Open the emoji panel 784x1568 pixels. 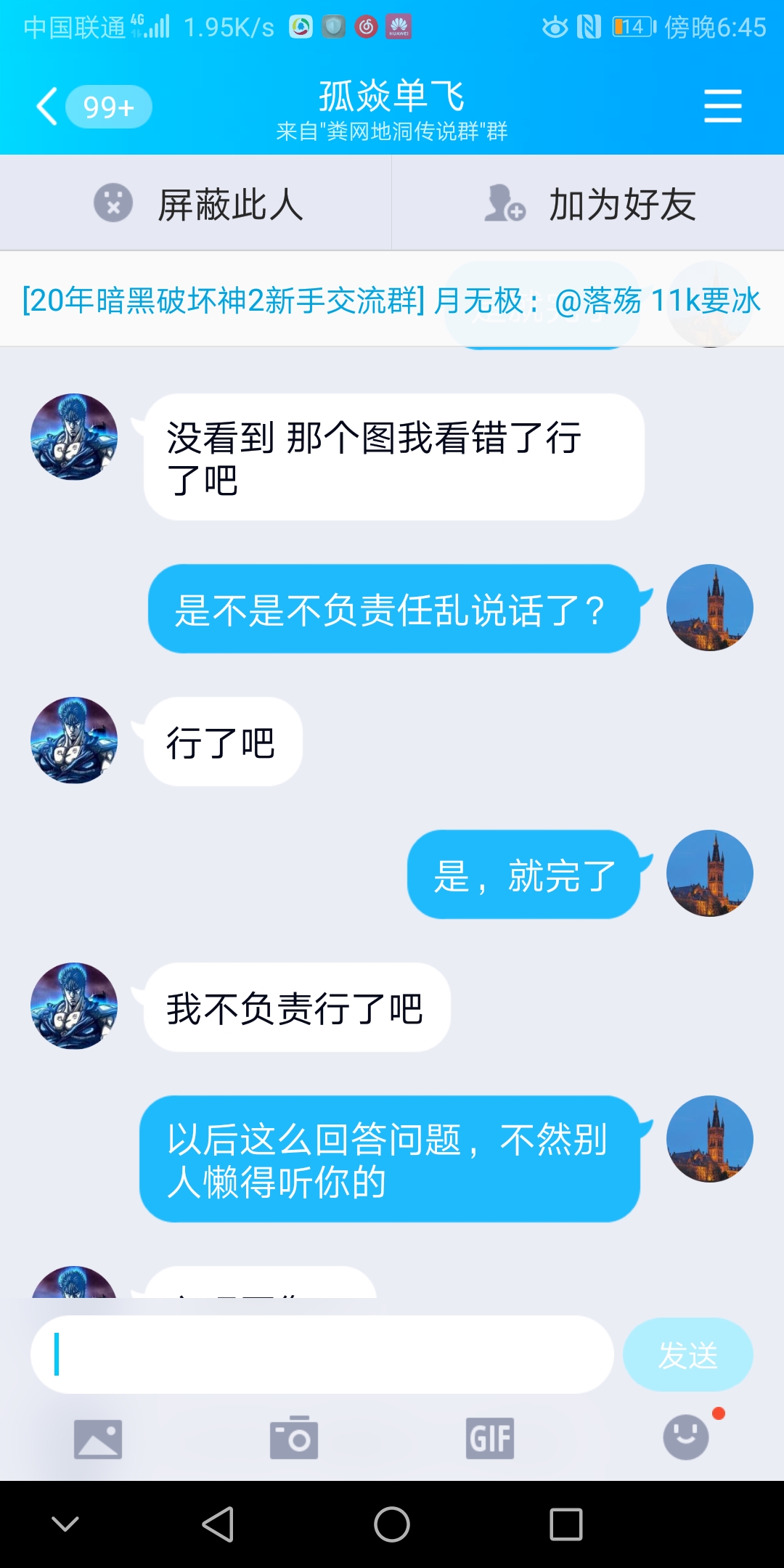pyautogui.click(x=686, y=1437)
